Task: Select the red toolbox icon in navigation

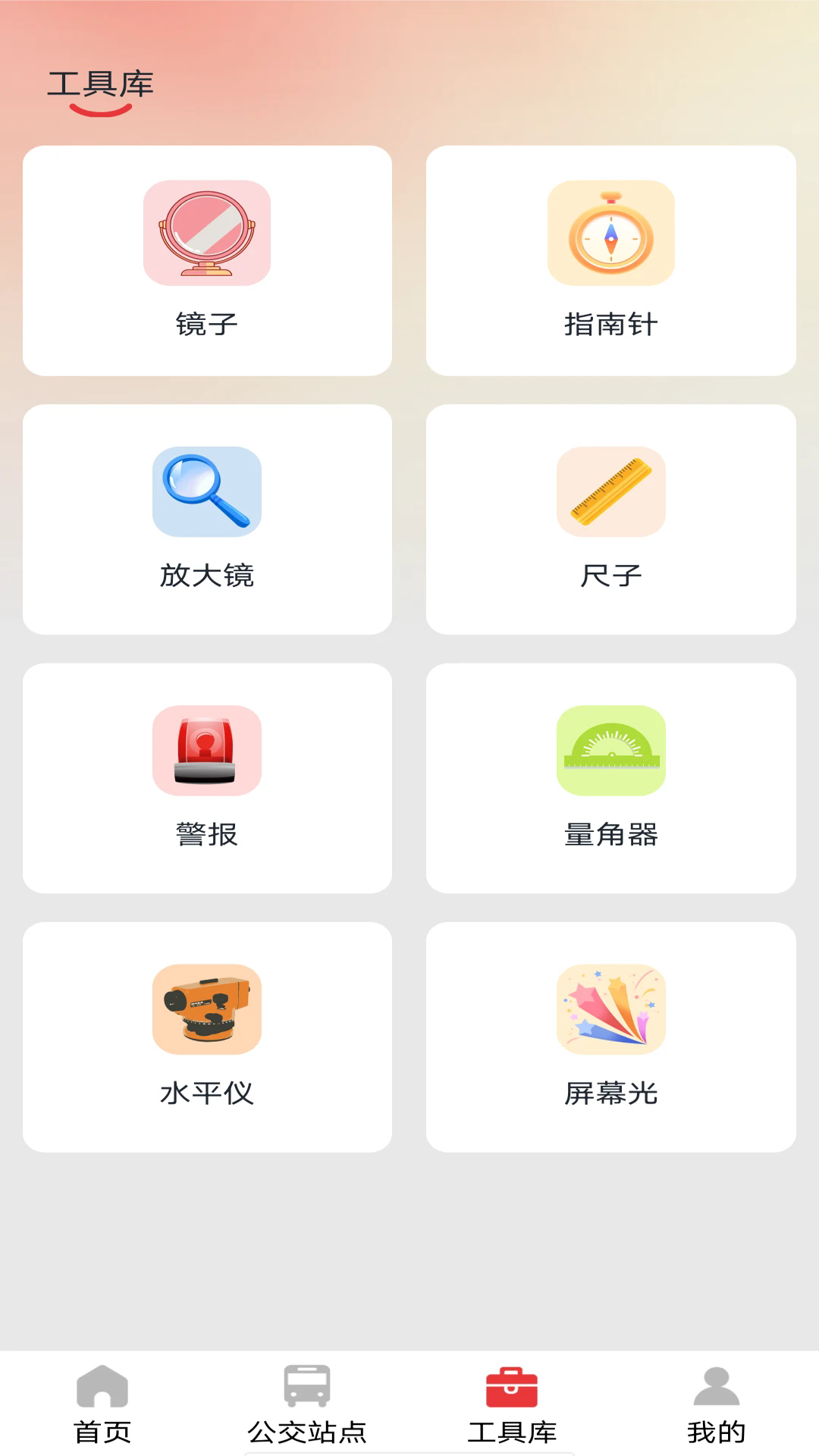Action: 512,1390
